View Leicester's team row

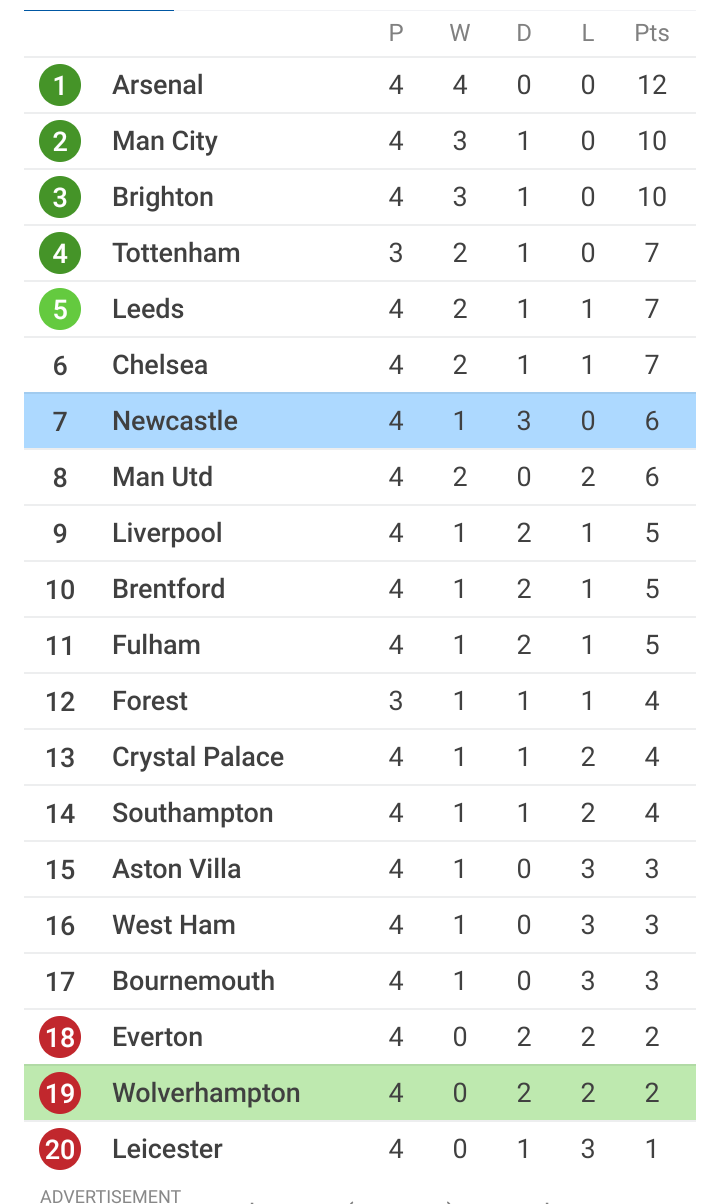click(360, 1149)
